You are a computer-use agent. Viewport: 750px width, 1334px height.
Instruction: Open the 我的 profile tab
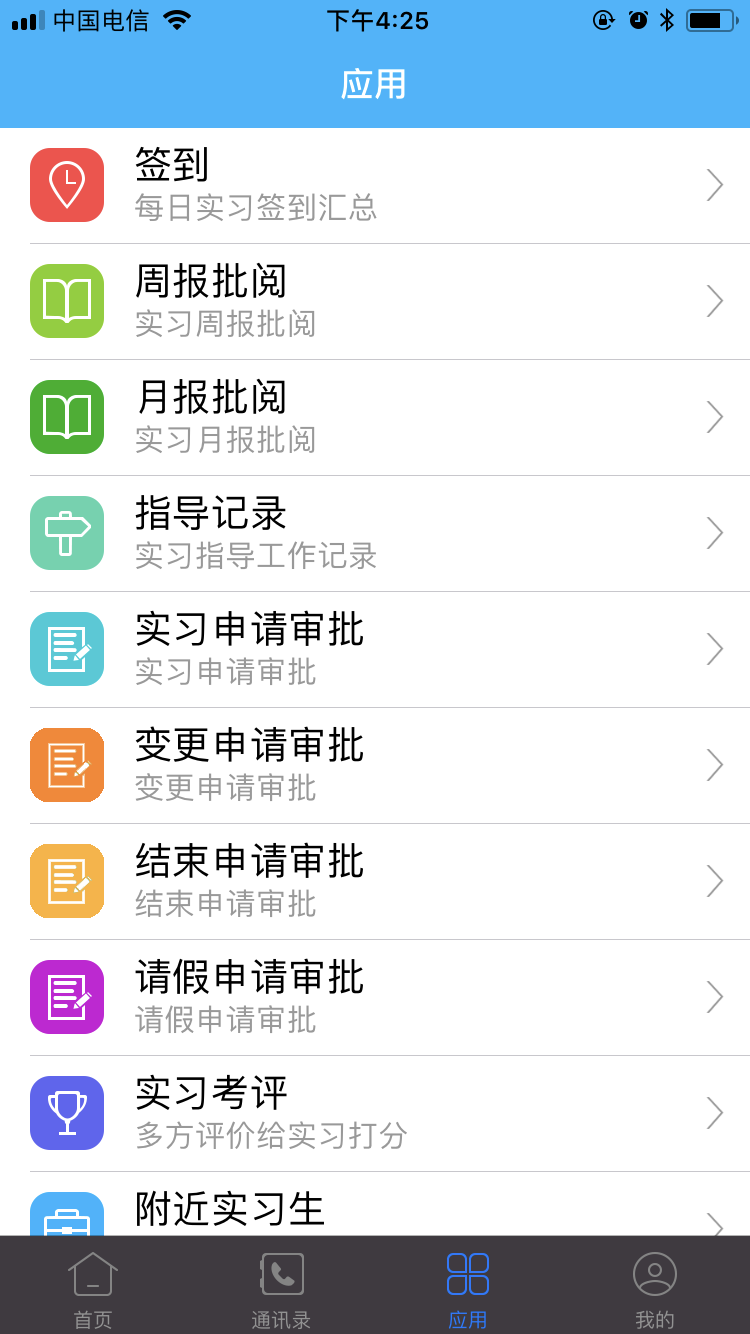(655, 1285)
